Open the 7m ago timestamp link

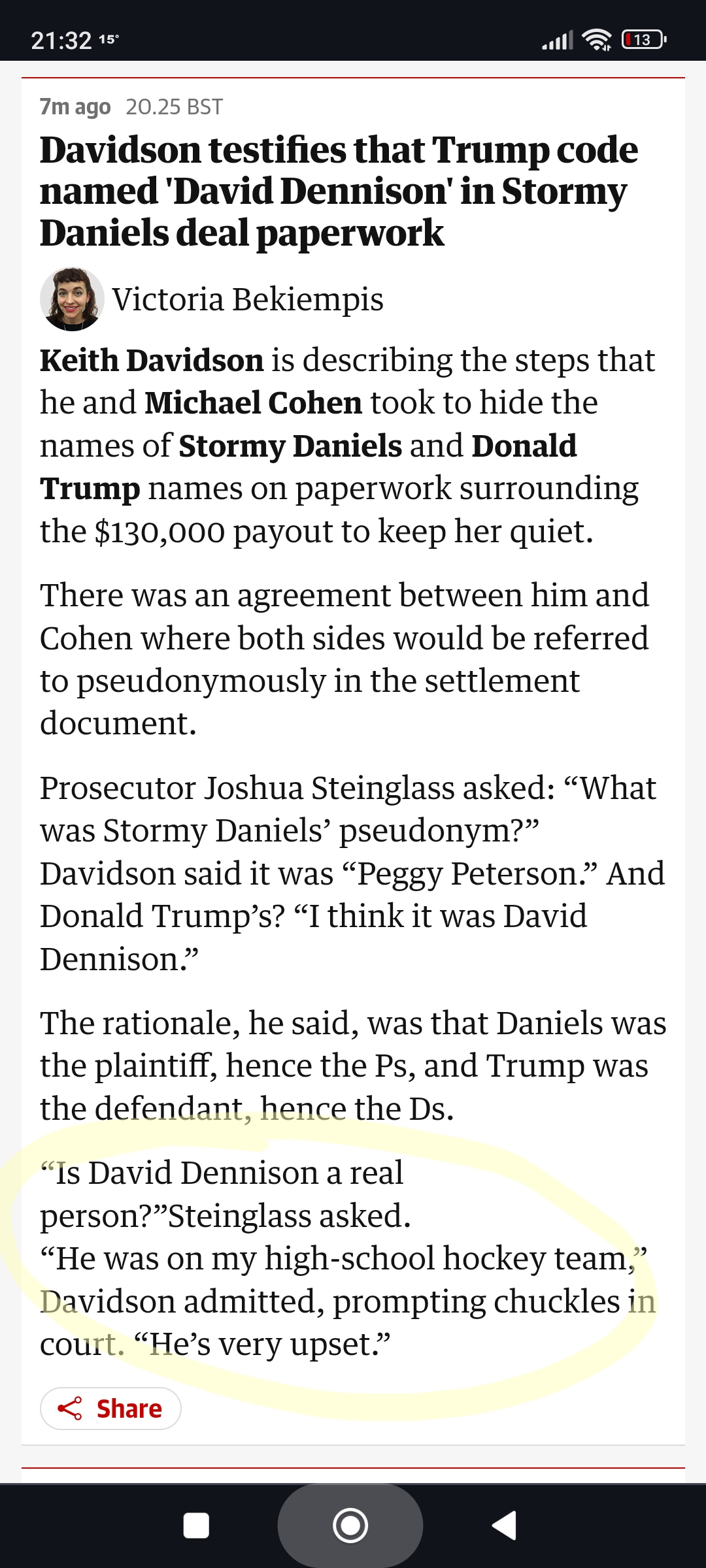click(x=75, y=106)
